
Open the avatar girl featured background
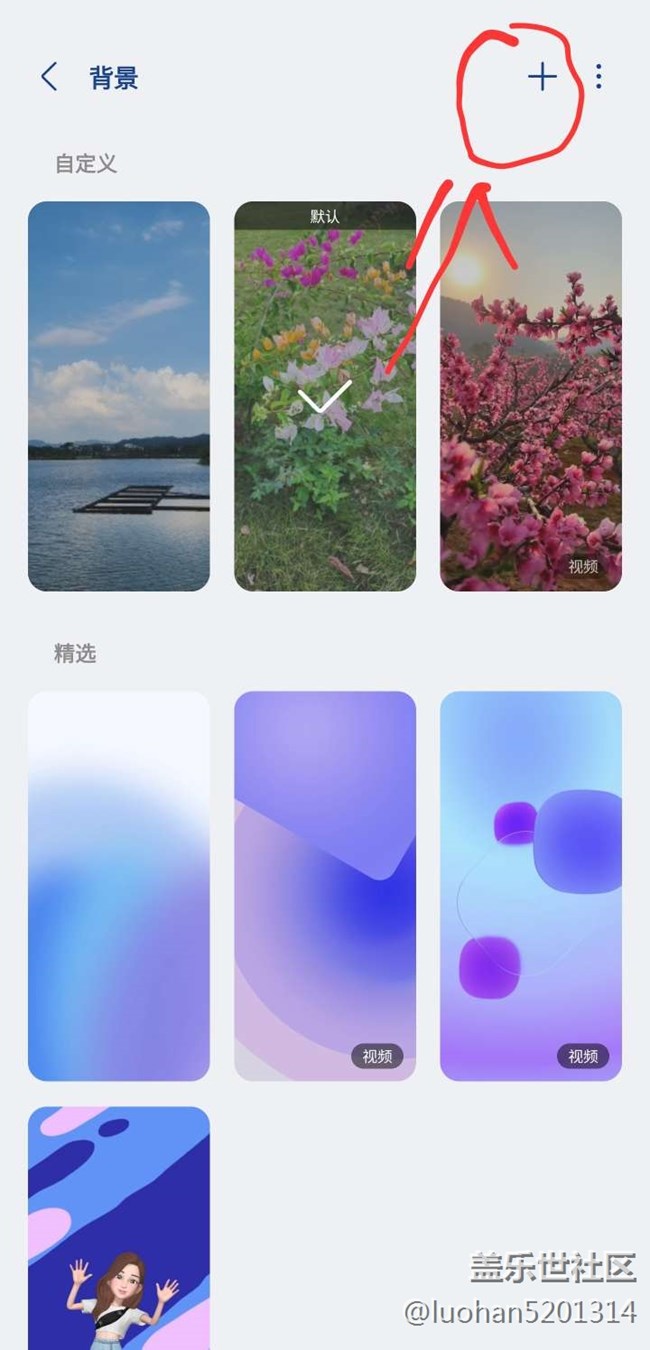click(119, 1228)
